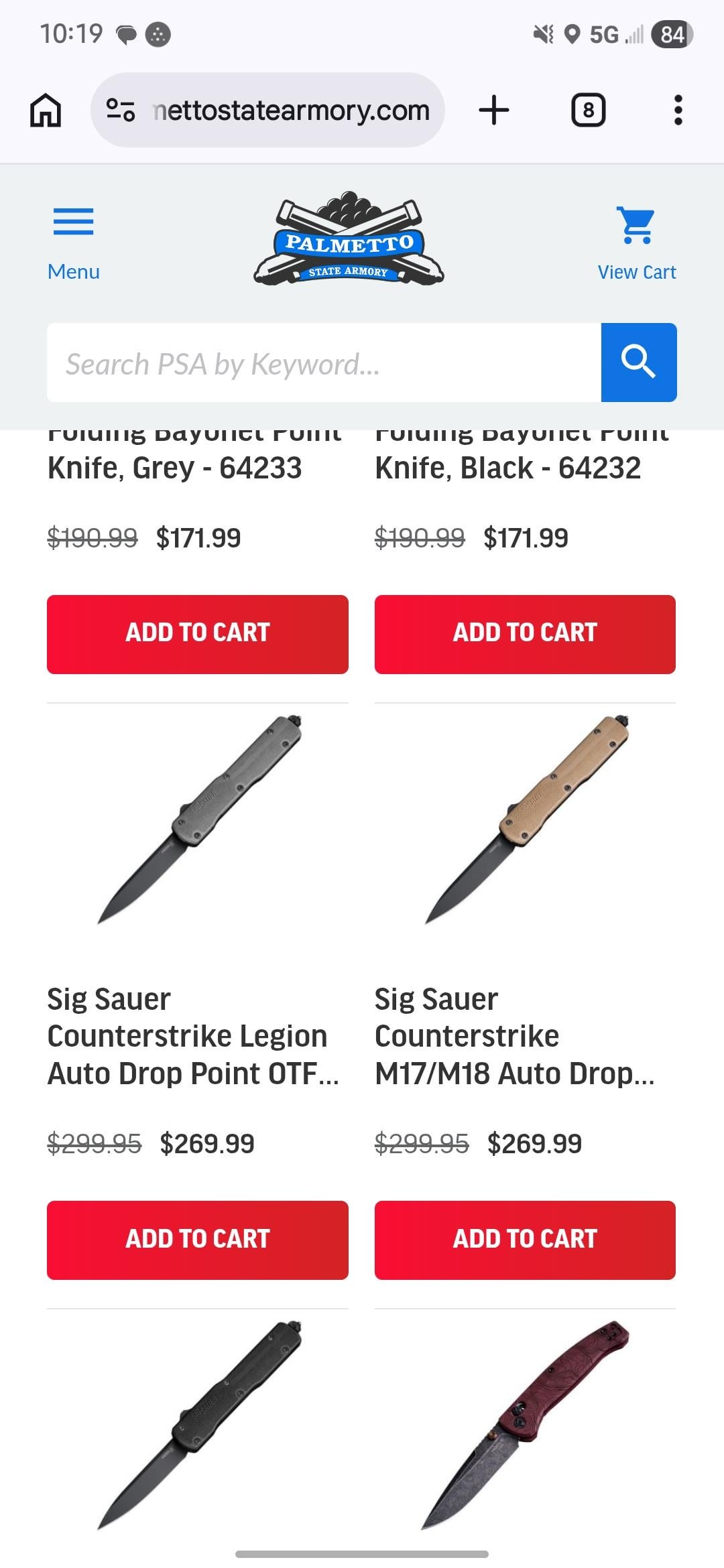View Cart

coord(636,243)
